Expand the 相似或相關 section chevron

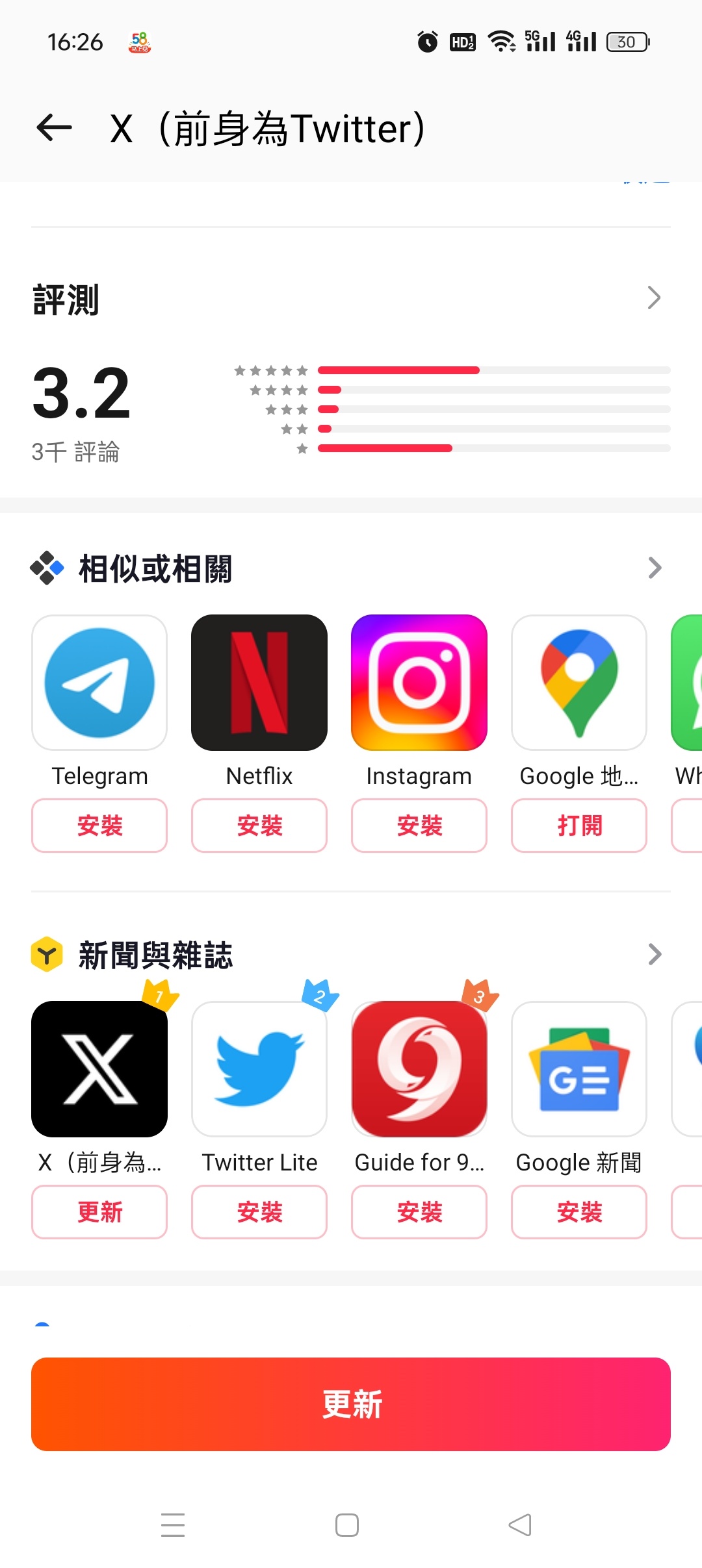click(x=655, y=568)
